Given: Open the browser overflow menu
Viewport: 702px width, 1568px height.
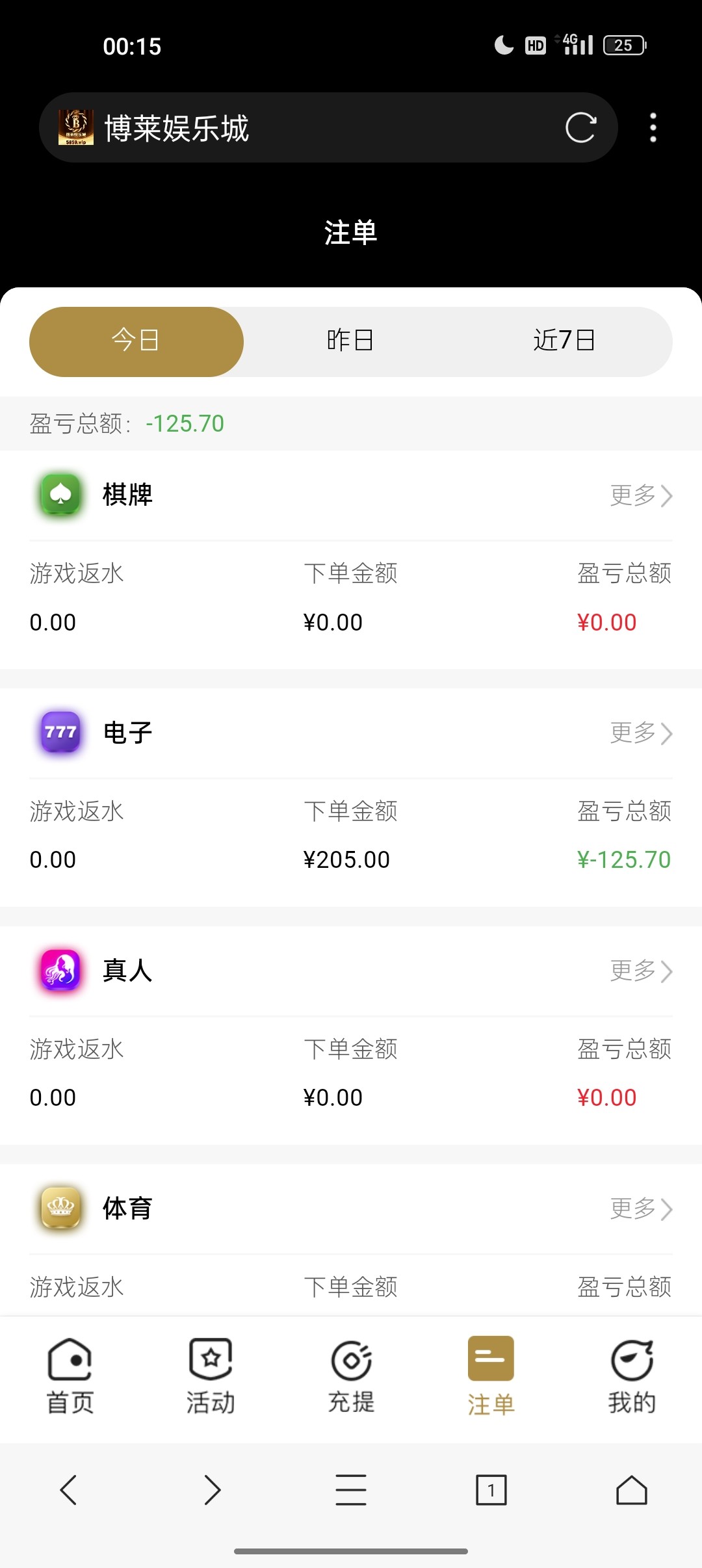Looking at the screenshot, I should click(x=653, y=127).
